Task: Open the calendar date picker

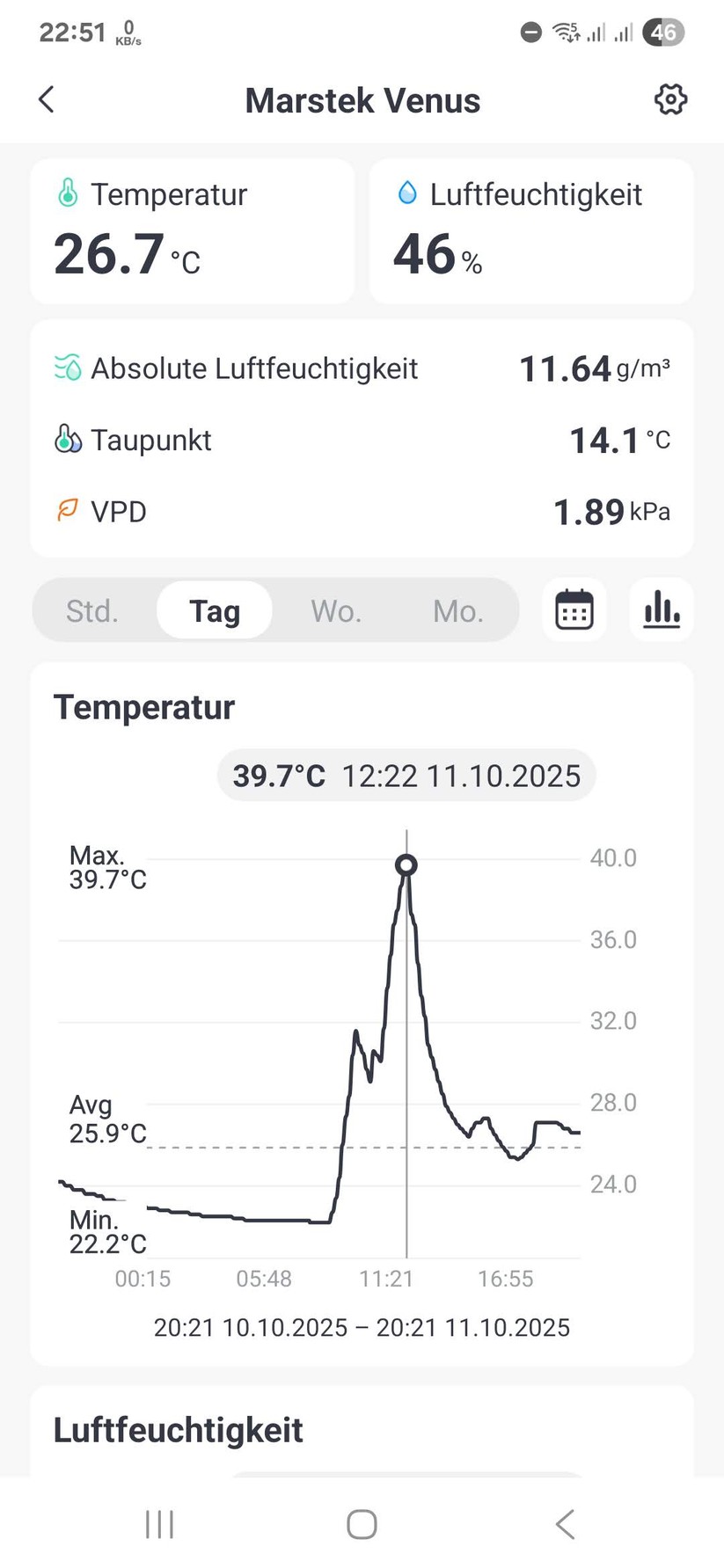Action: [574, 609]
